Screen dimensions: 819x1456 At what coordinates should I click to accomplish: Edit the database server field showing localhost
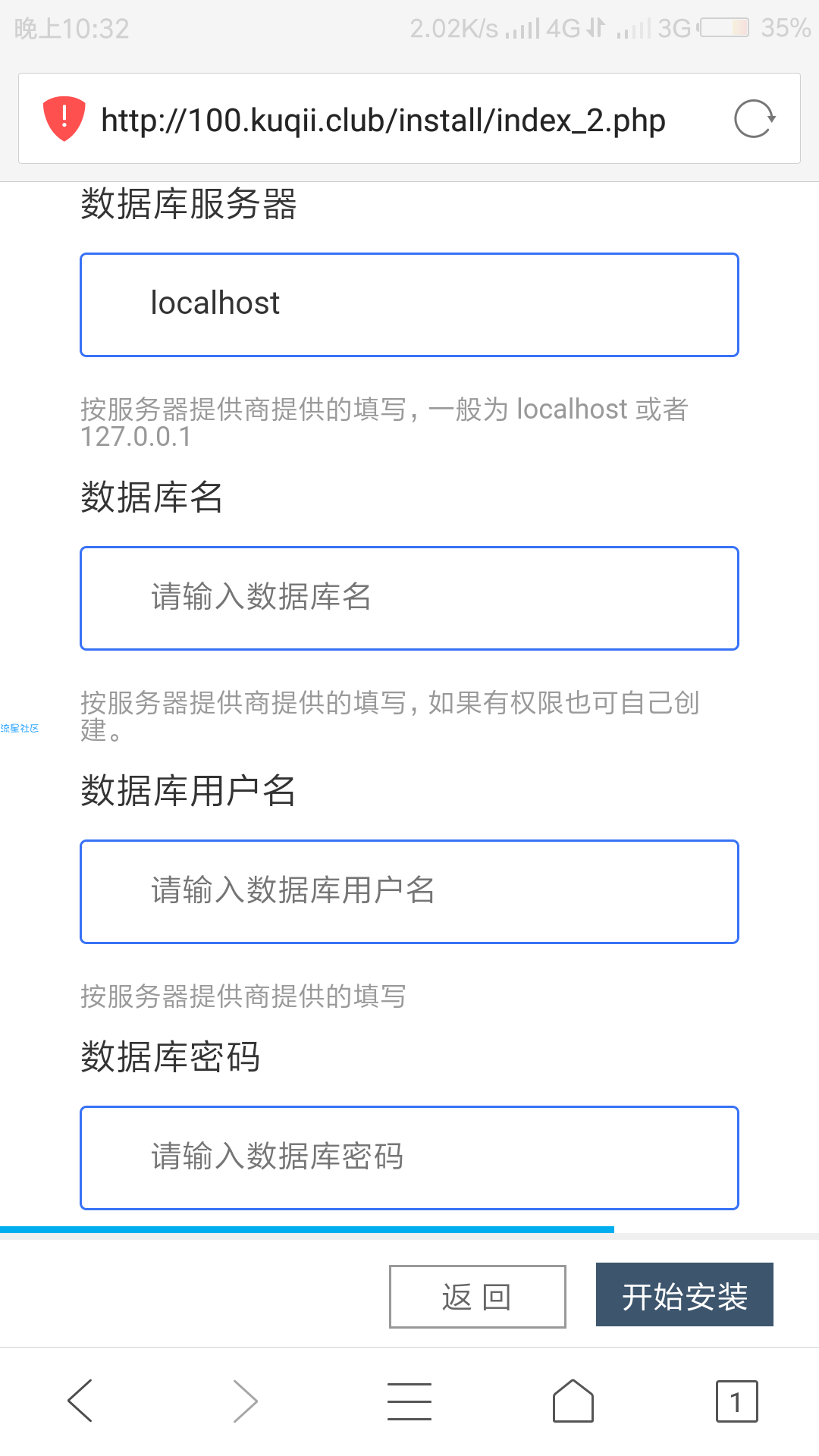coord(409,304)
